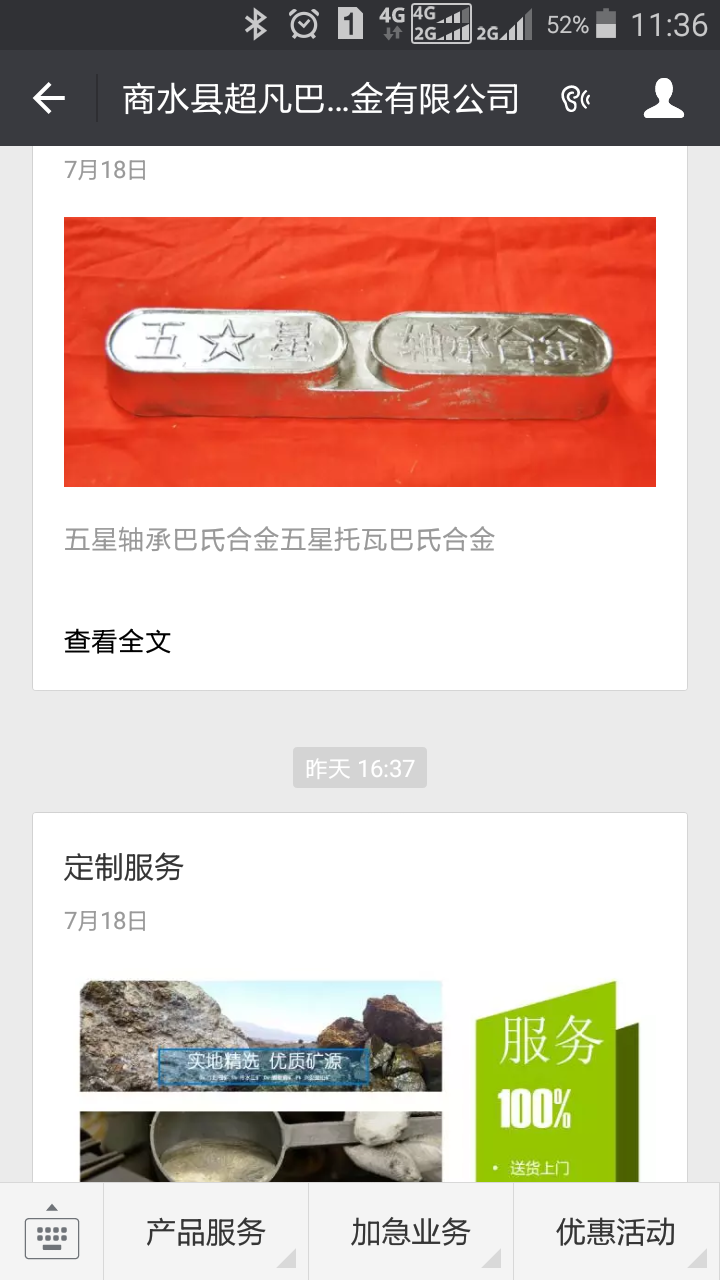Tap the earpiece mode icon in the header

pos(575,98)
